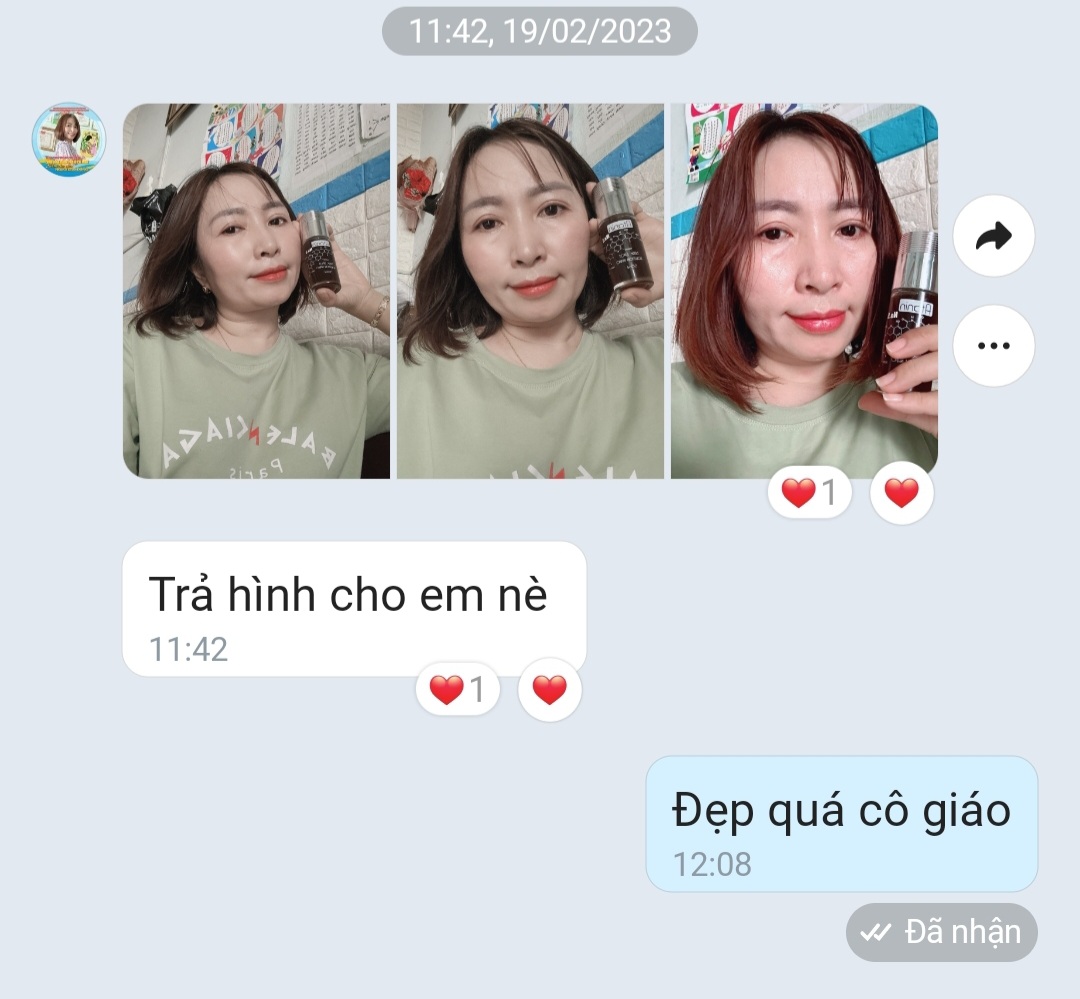The width and height of the screenshot is (1080, 999).
Task: Heart the message "Trả hình cho em nè"
Action: point(549,690)
